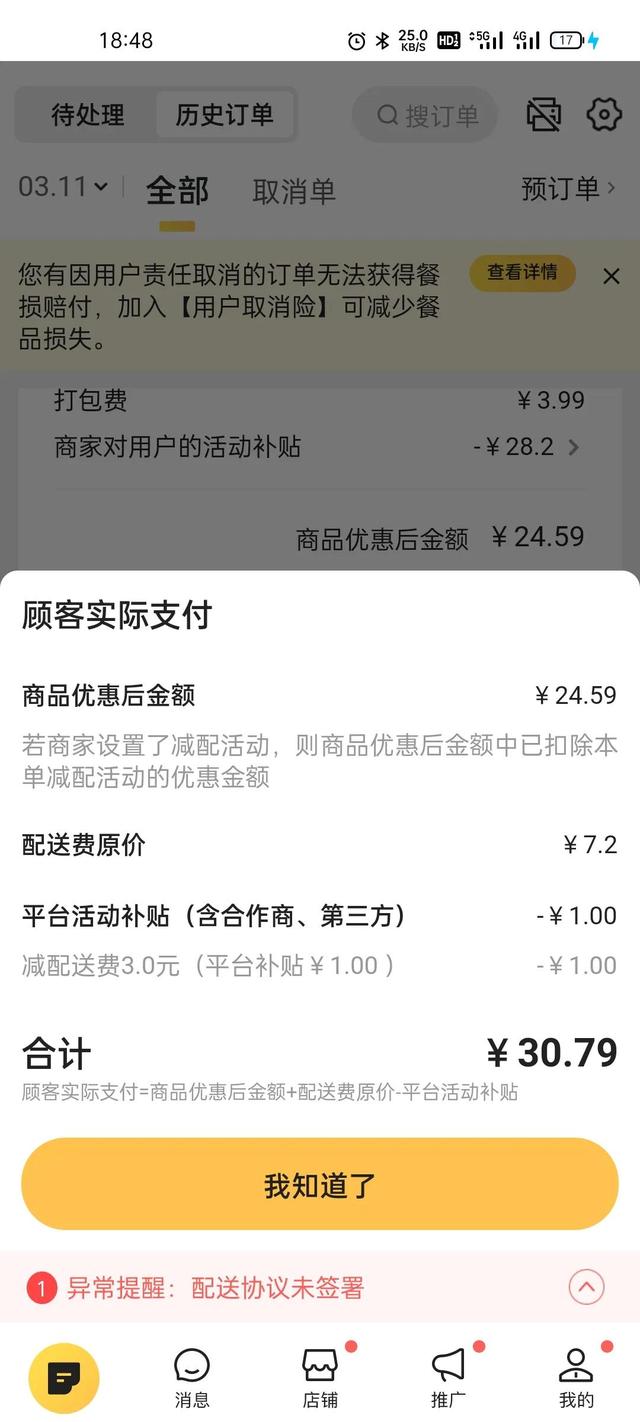
Task: Switch to the 取消单 tab
Action: [x=294, y=191]
